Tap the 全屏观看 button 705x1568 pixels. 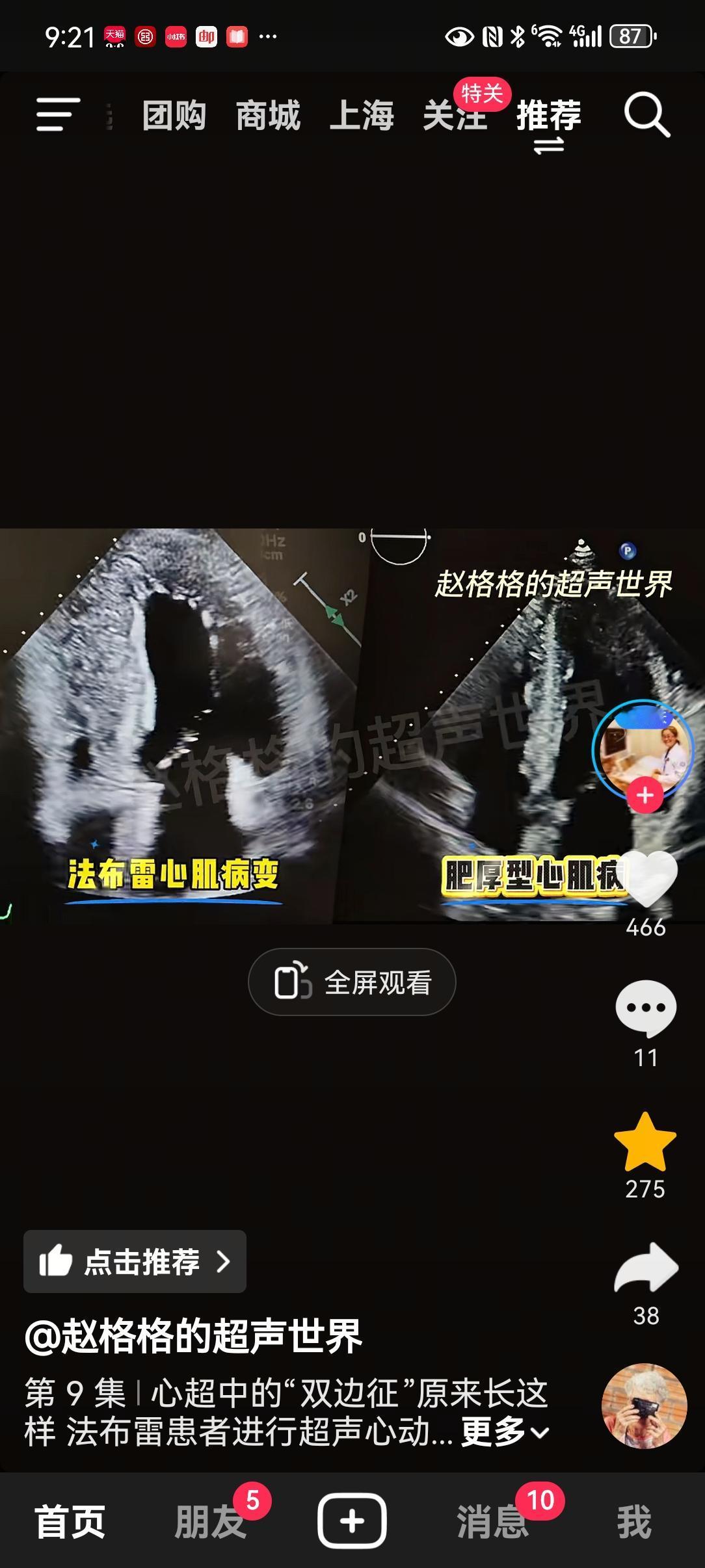pos(351,982)
